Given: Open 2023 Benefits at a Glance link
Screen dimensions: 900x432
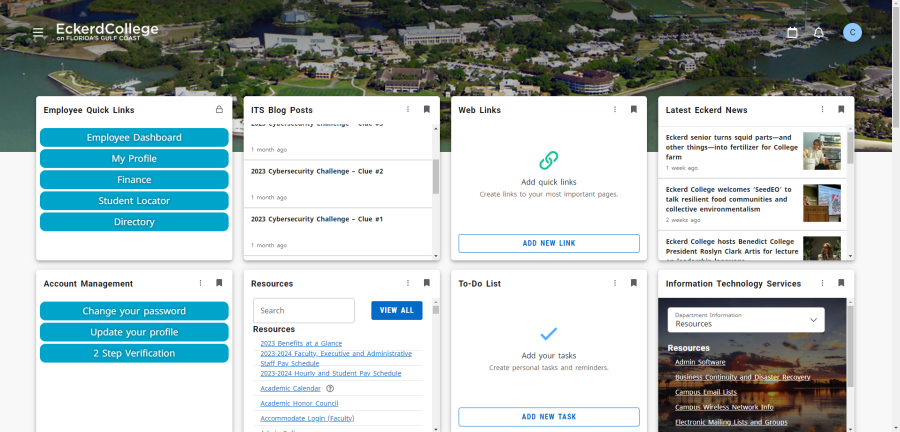Looking at the screenshot, I should click(301, 343).
